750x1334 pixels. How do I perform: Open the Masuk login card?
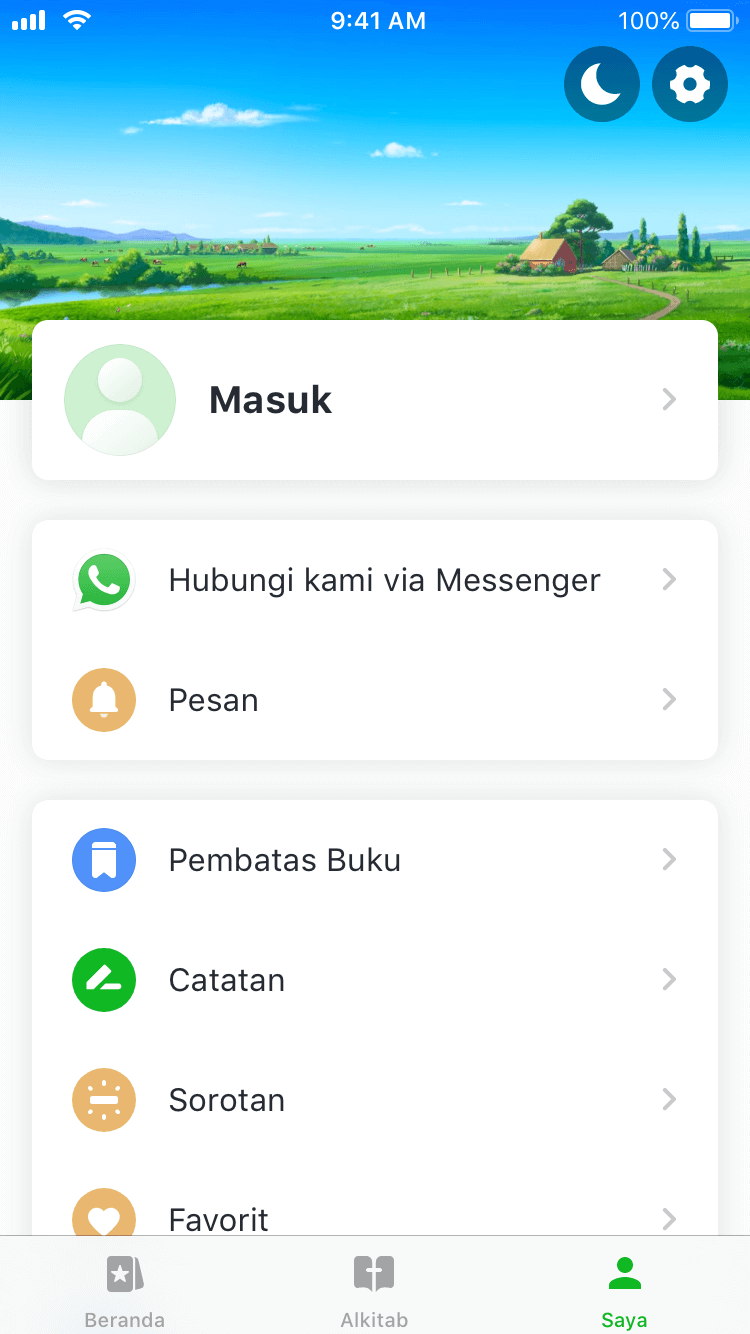click(374, 400)
